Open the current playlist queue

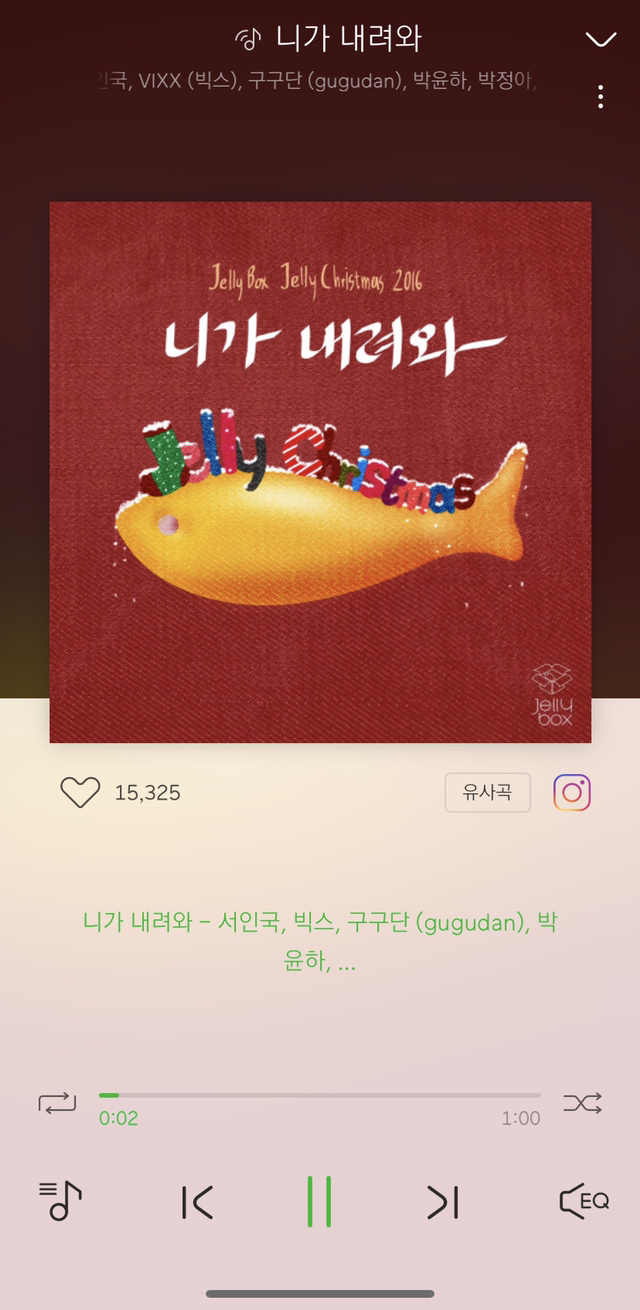pos(61,1200)
